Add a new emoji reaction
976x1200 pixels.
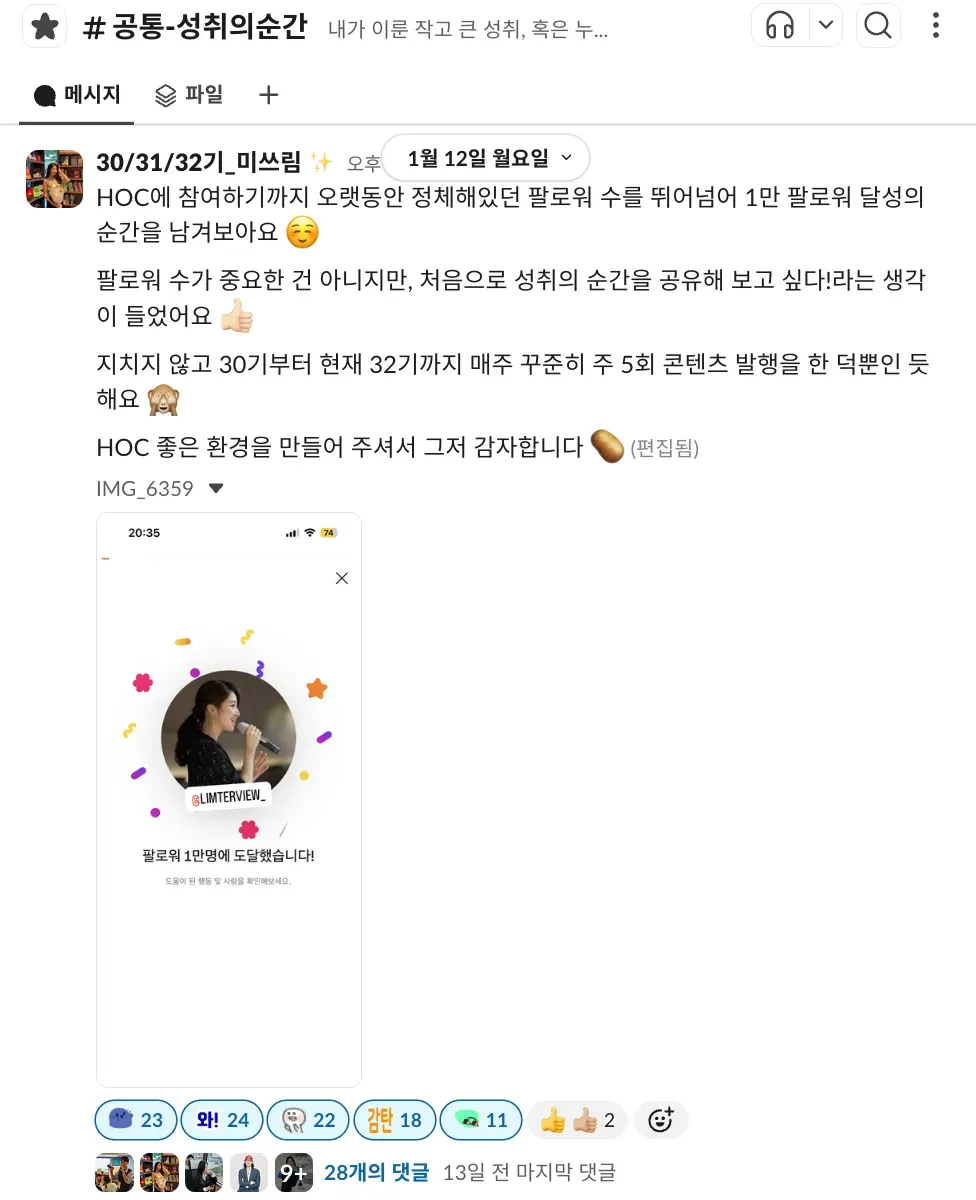[661, 1120]
